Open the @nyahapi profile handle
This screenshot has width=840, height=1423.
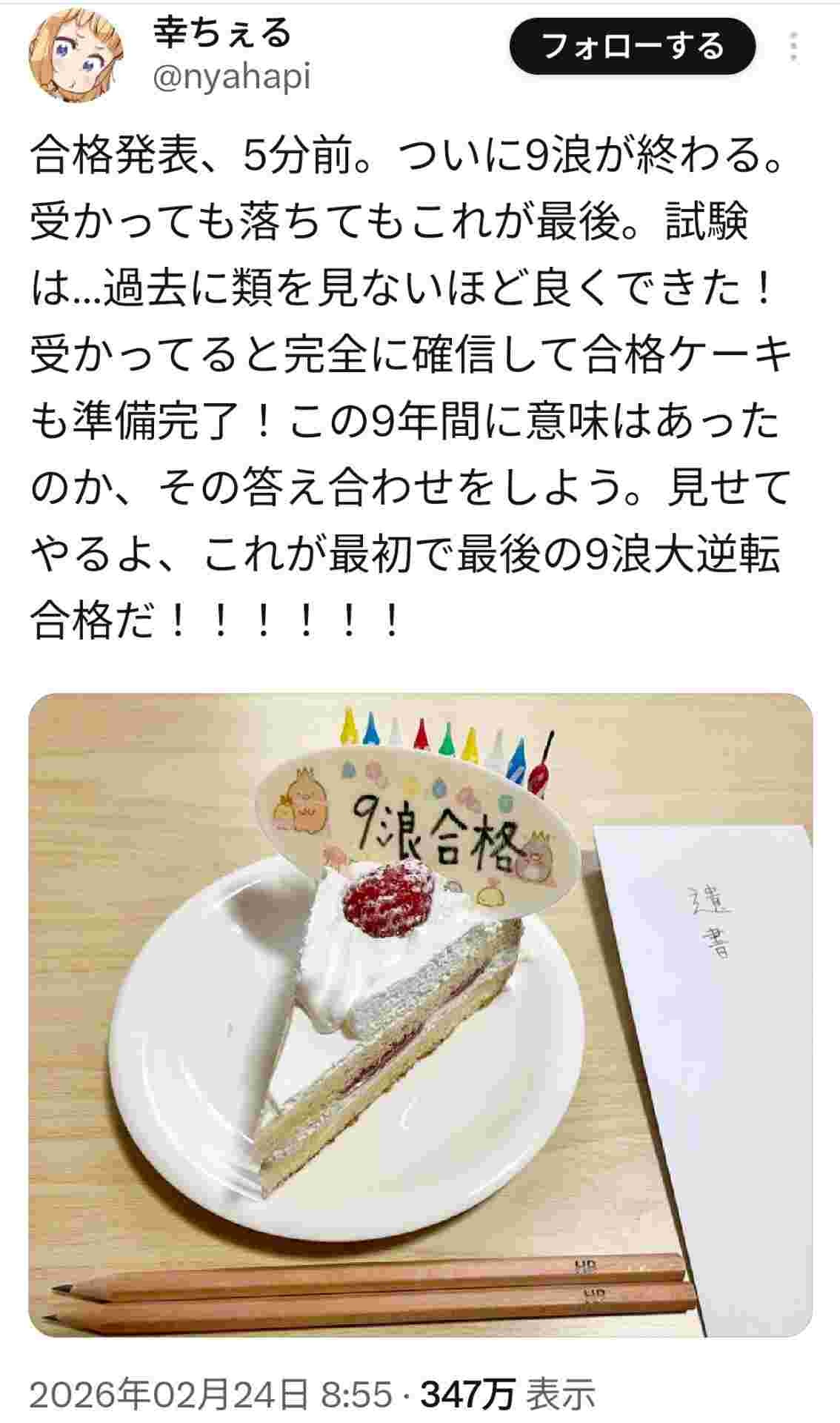point(231,76)
